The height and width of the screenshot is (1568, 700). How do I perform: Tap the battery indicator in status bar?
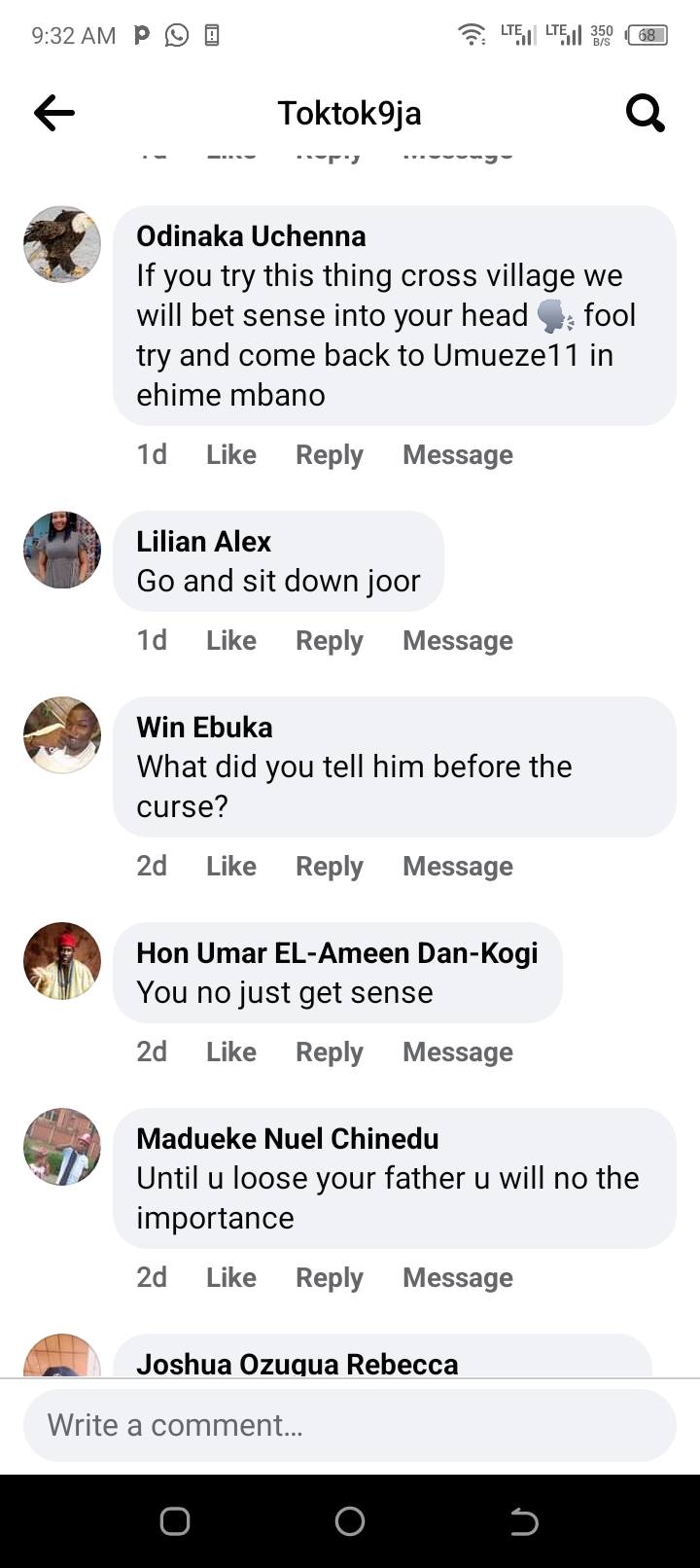point(644,32)
